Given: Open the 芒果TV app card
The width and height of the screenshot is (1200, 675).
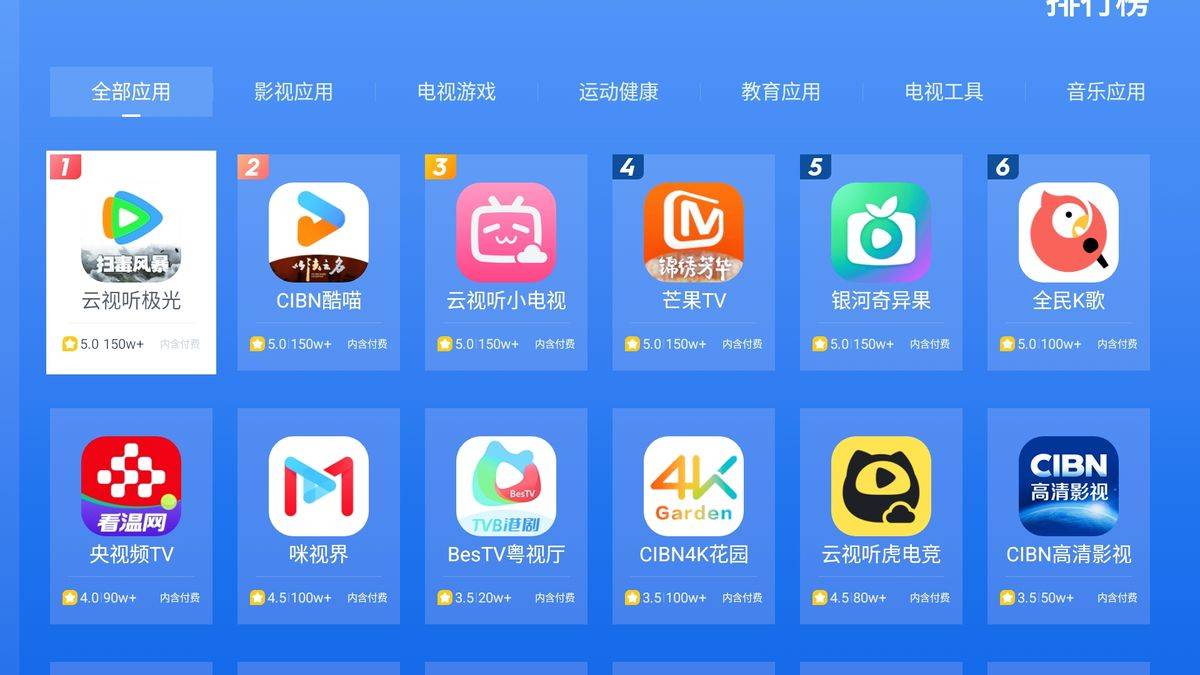Looking at the screenshot, I should [x=693, y=262].
